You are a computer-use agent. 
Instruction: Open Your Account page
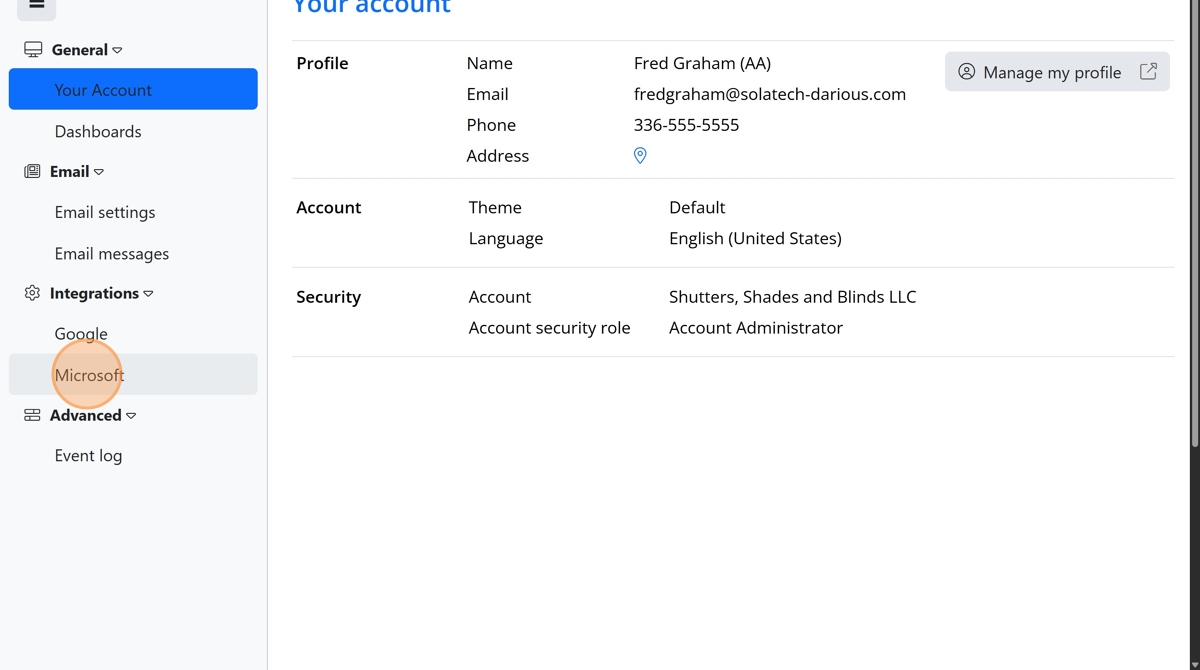(103, 90)
